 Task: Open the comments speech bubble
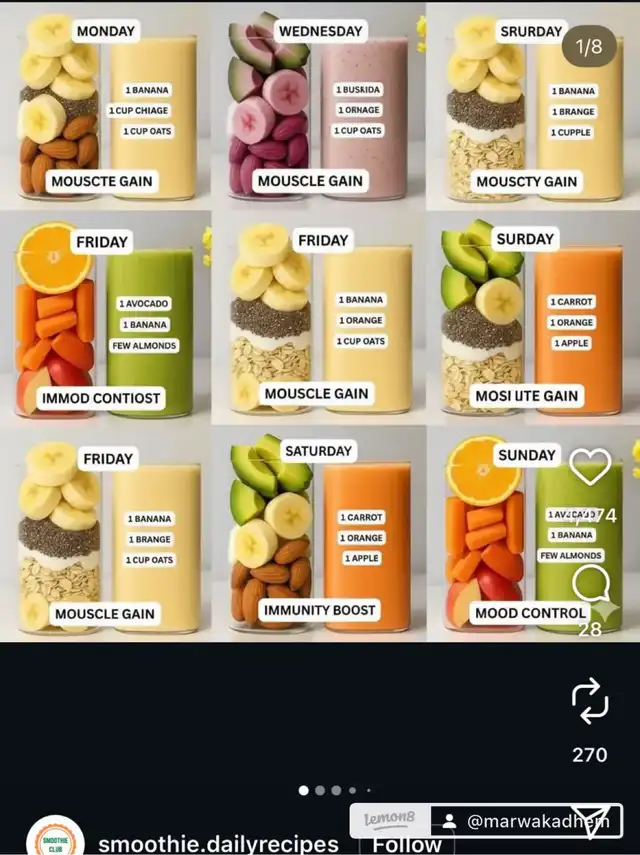pyautogui.click(x=591, y=583)
